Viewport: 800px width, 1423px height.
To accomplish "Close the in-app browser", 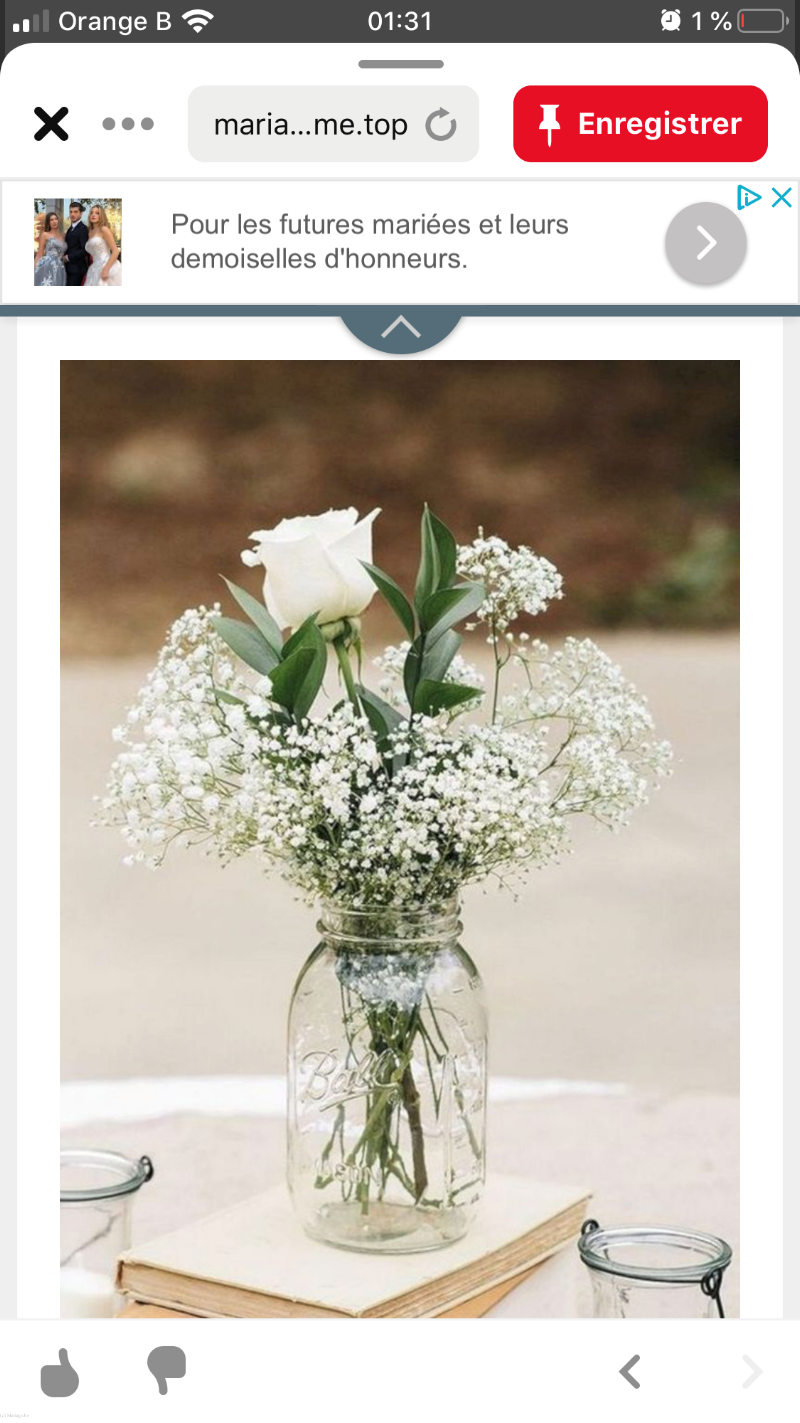I will click(51, 124).
